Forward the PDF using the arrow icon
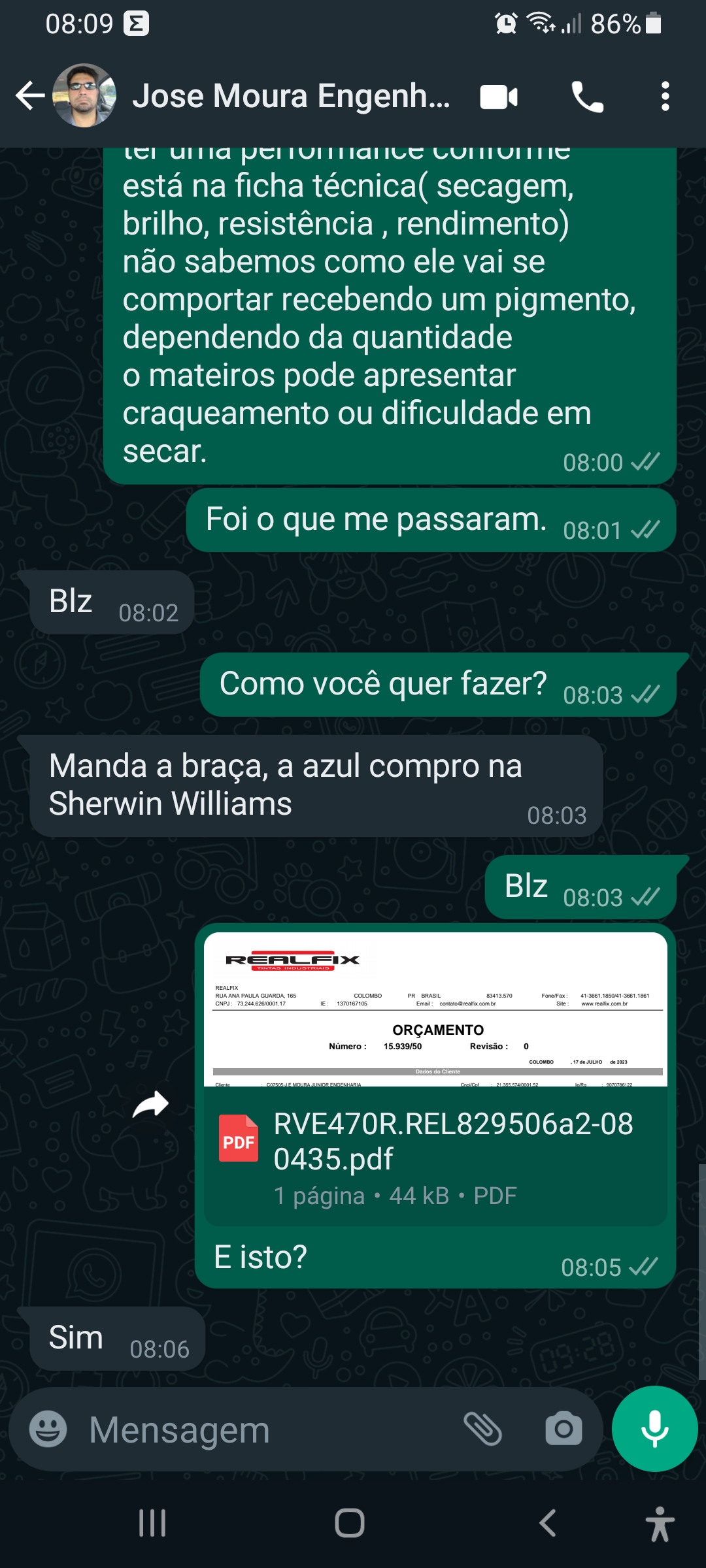 click(151, 1105)
